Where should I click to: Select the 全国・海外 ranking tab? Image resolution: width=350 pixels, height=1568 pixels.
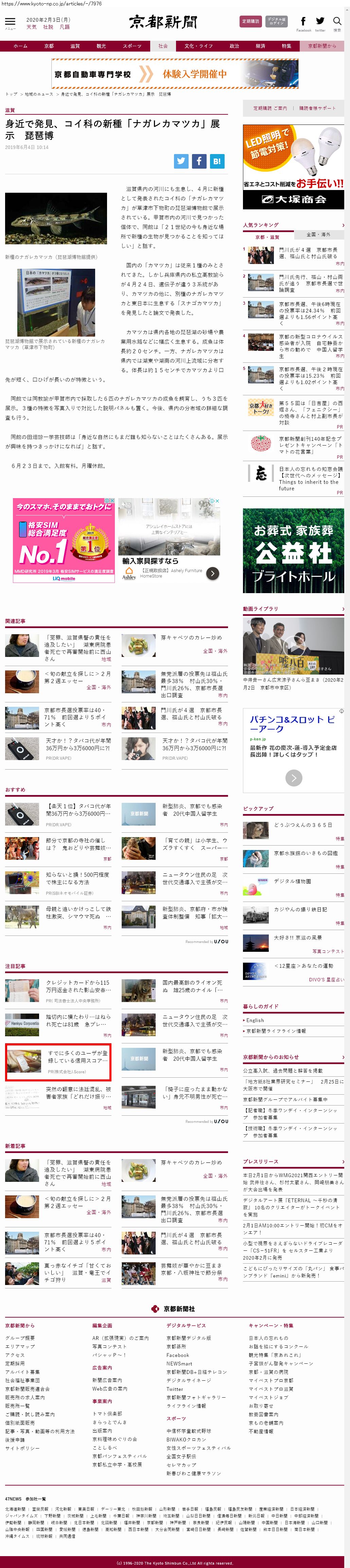coord(318,234)
